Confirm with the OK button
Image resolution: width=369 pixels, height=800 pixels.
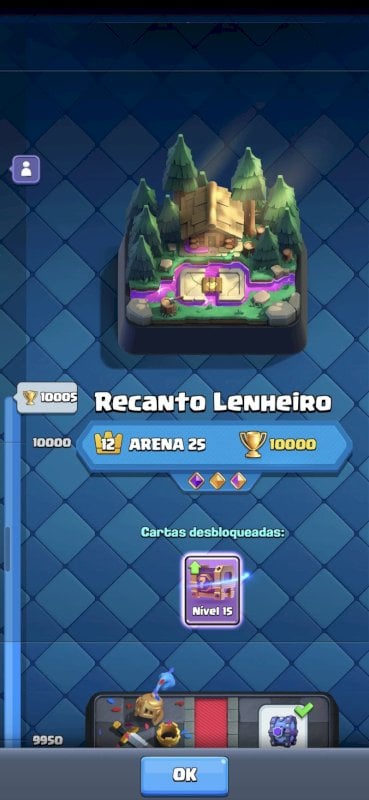click(184, 775)
